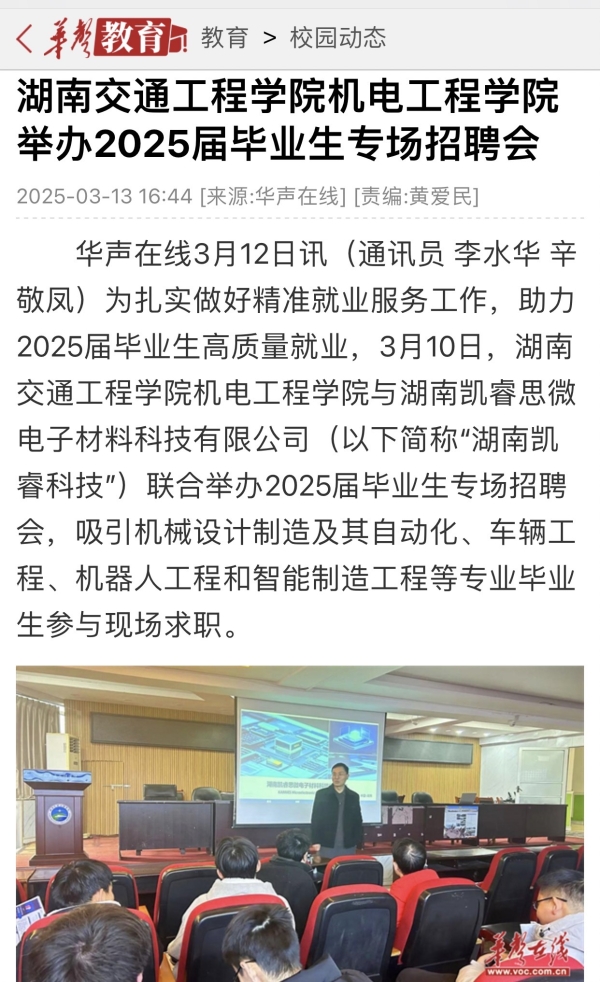This screenshot has width=600, height=982.
Task: Open the 校园动态 breadcrumb link
Action: pos(337,38)
